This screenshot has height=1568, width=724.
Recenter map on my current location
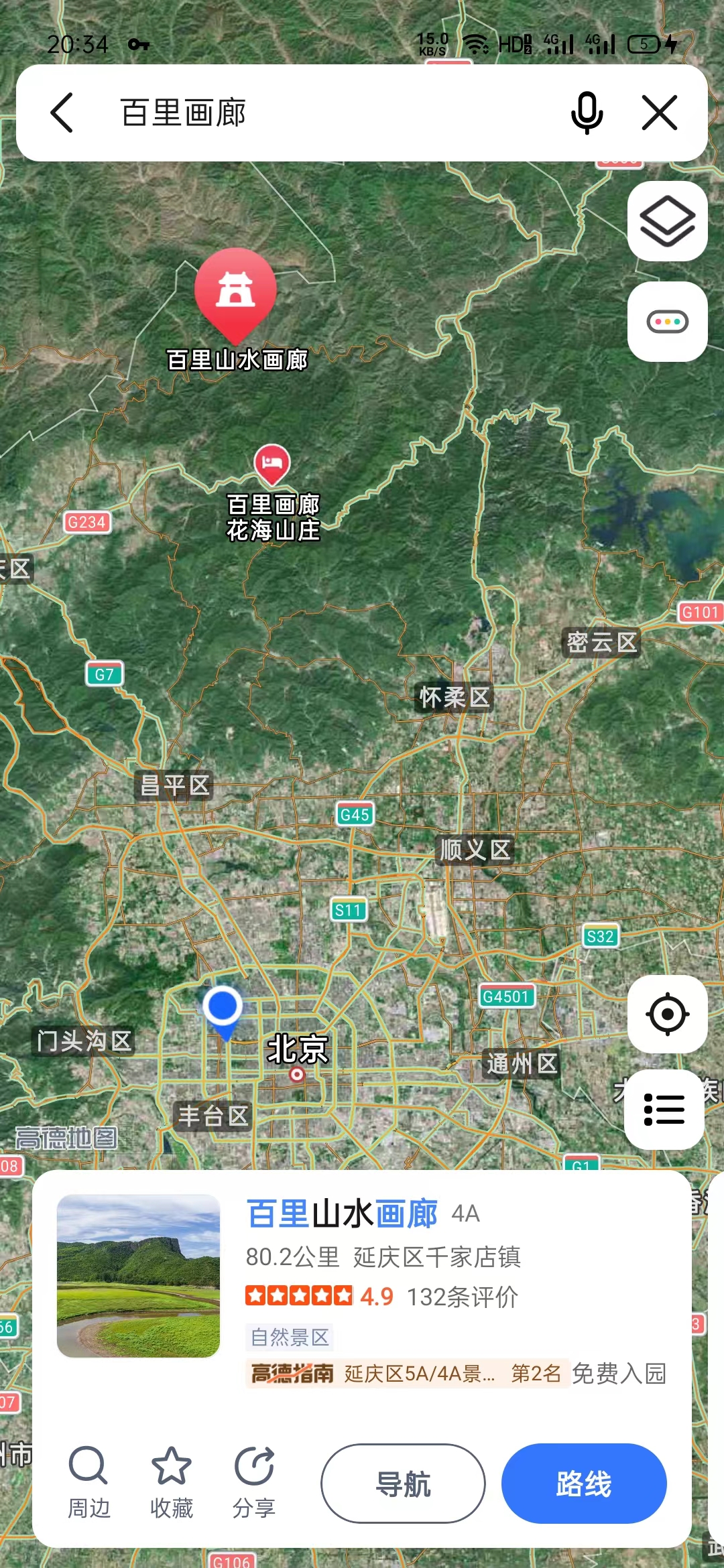tap(667, 1014)
